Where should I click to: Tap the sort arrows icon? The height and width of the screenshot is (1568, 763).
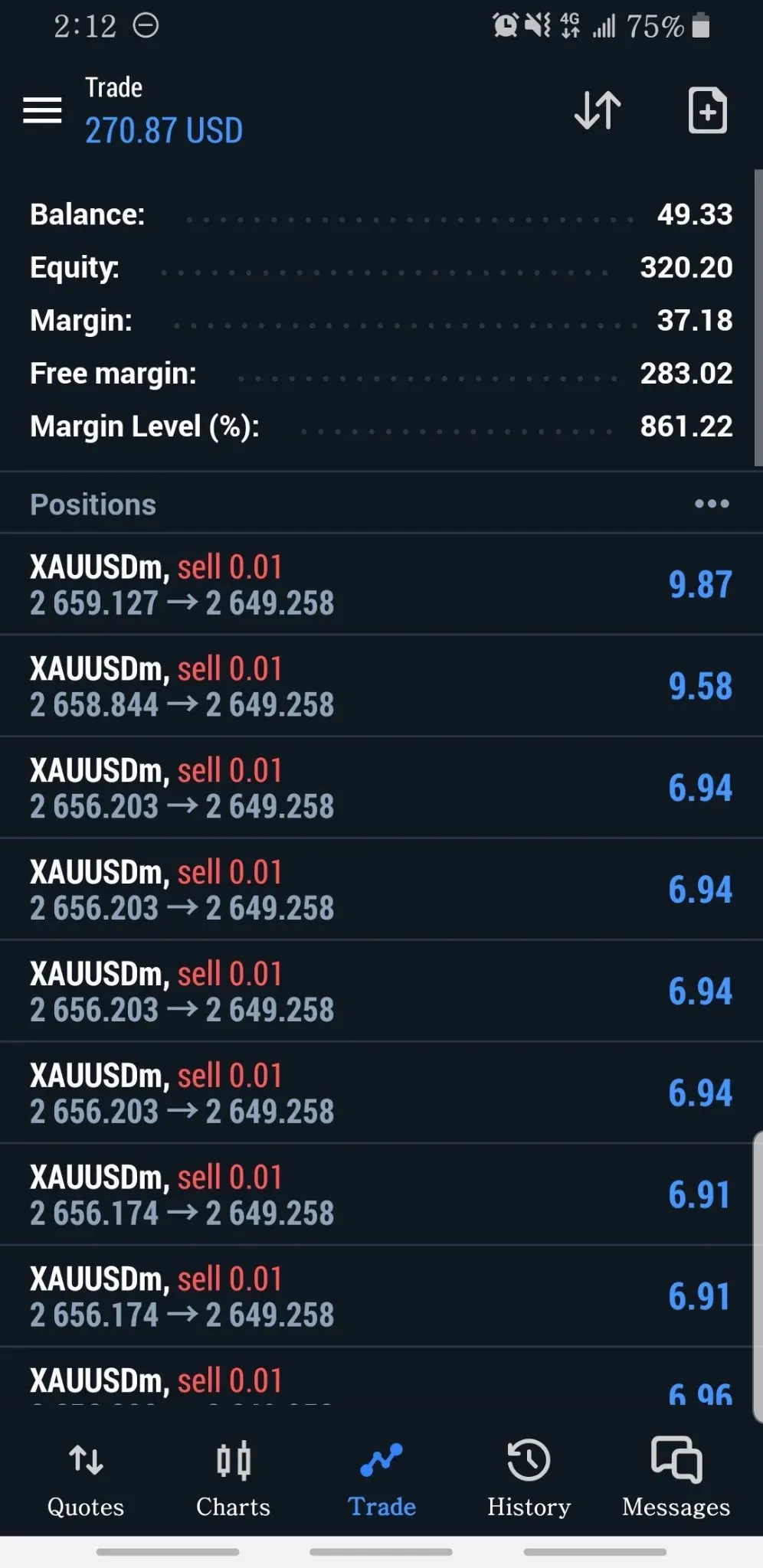(x=598, y=110)
